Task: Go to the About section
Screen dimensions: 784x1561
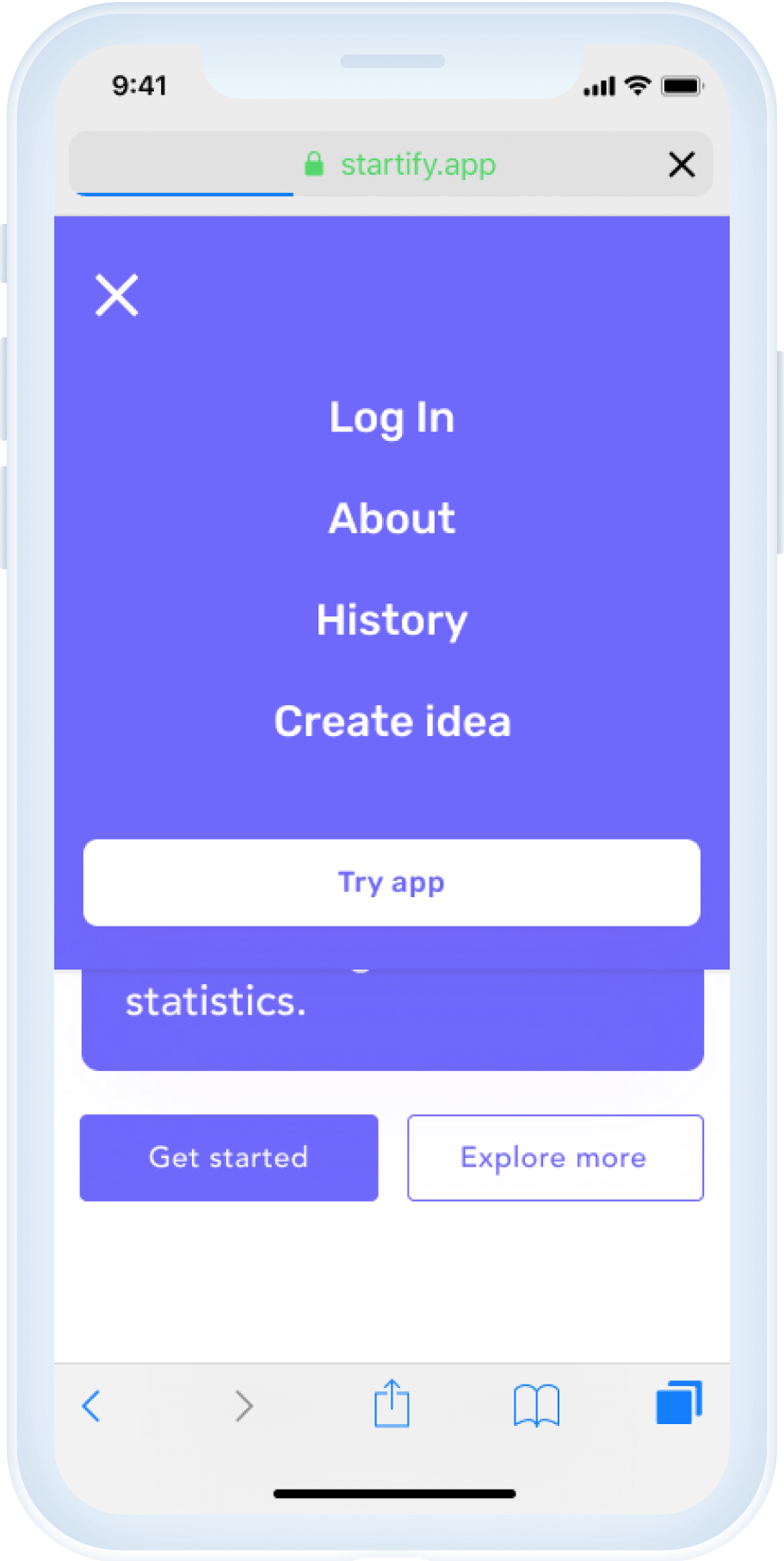Action: pos(392,519)
